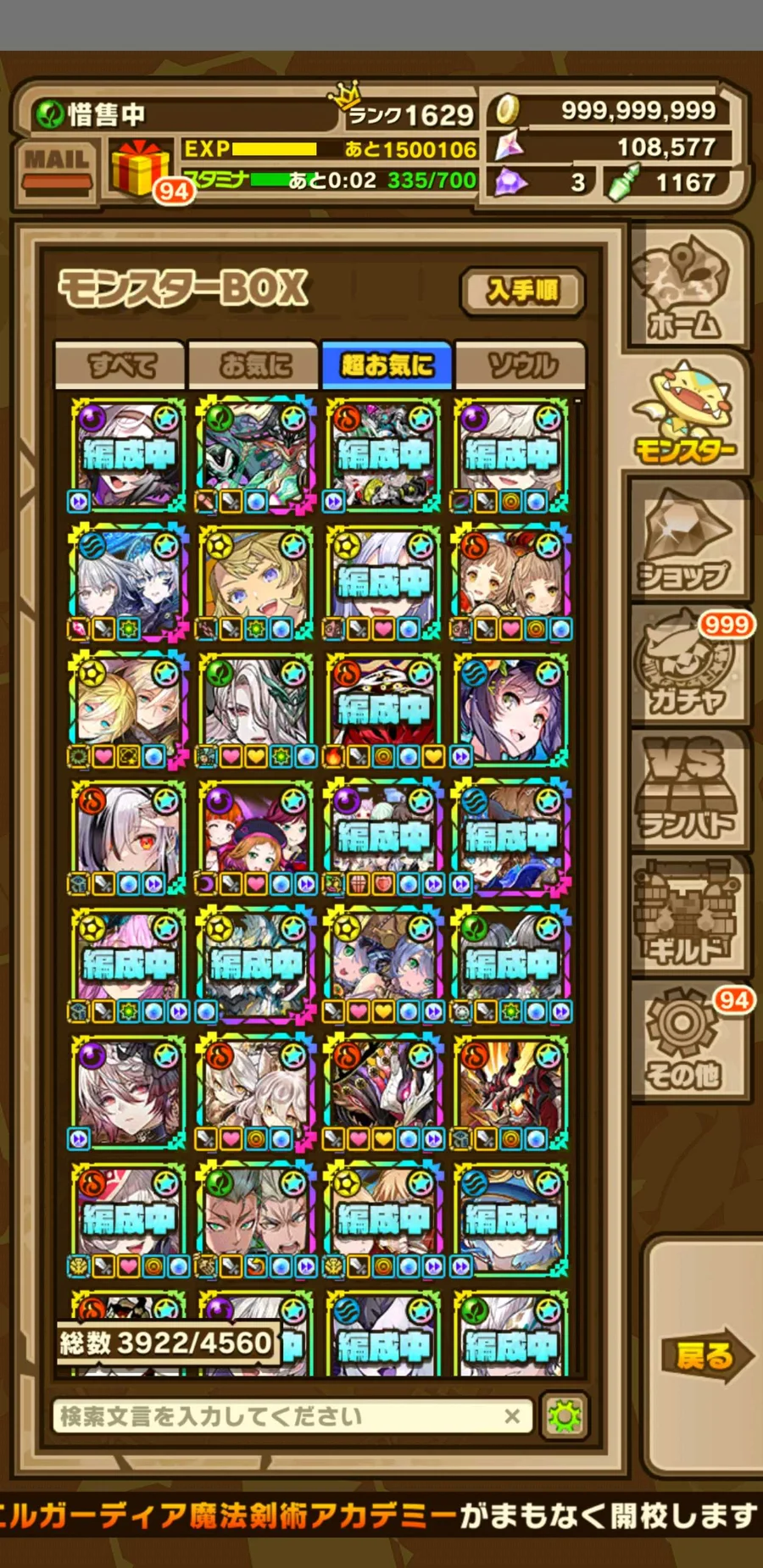Clear the search field with the X
763x1568 pixels.
click(512, 1416)
